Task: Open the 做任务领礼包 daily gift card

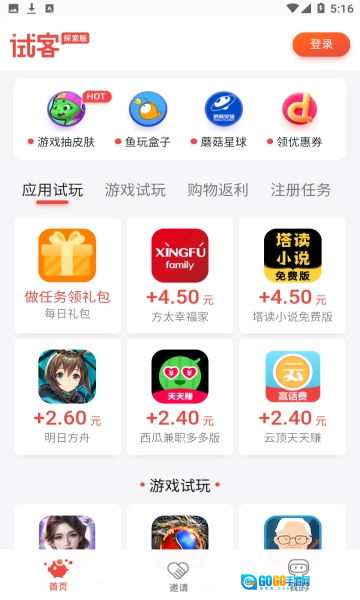Action: coord(67,276)
